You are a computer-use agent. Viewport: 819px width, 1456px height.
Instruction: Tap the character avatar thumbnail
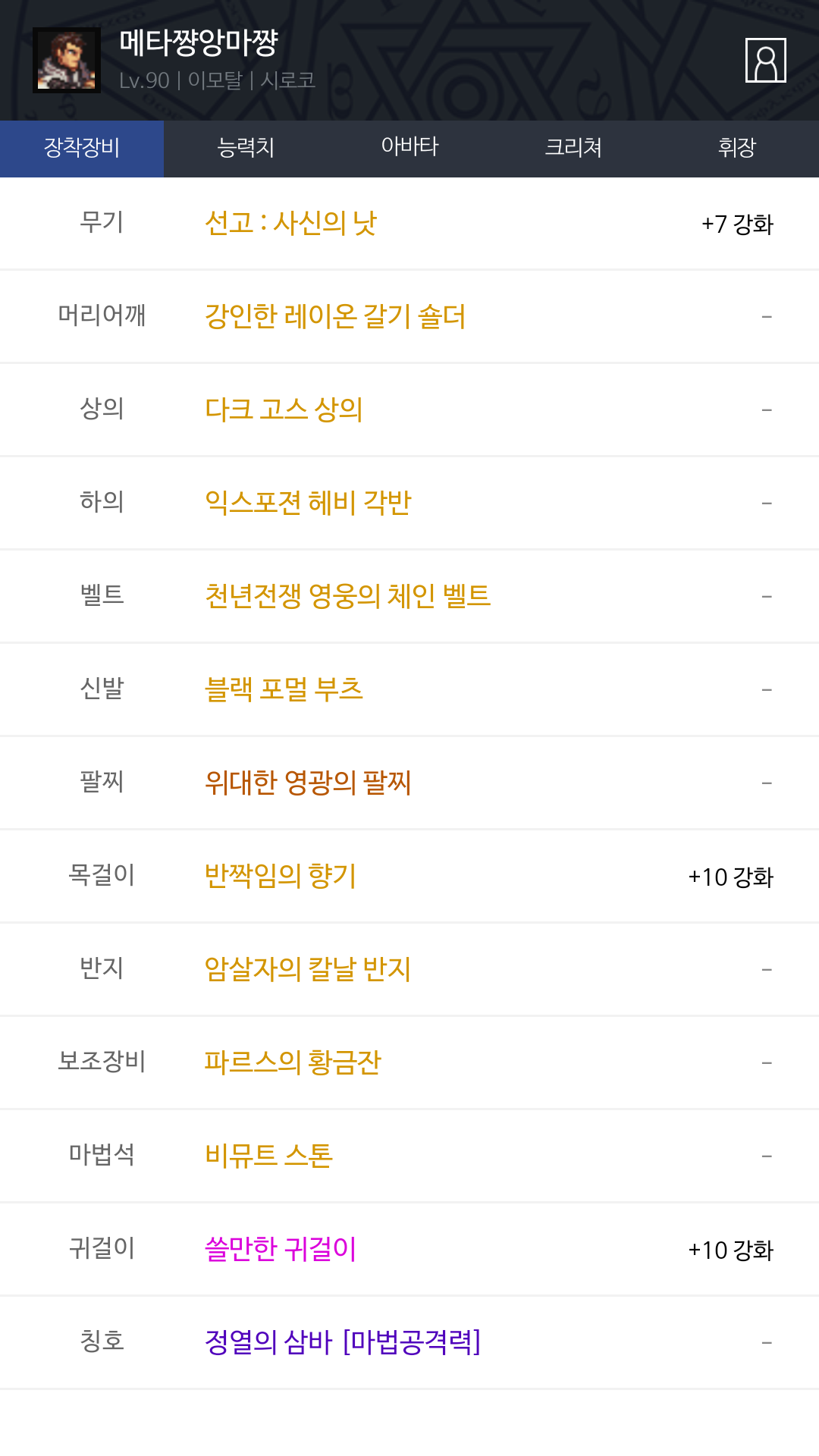[x=67, y=61]
